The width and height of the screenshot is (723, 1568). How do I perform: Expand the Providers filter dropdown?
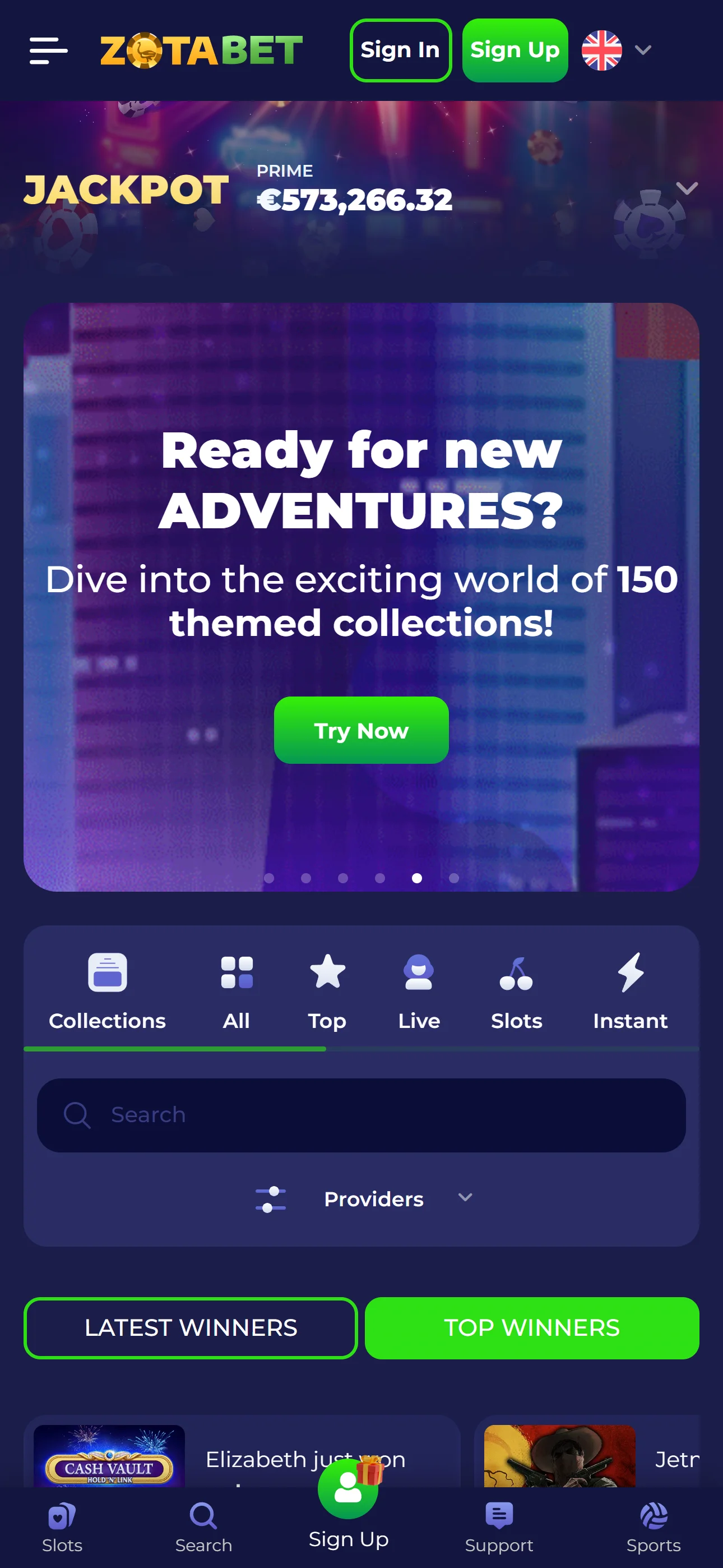click(x=363, y=1198)
